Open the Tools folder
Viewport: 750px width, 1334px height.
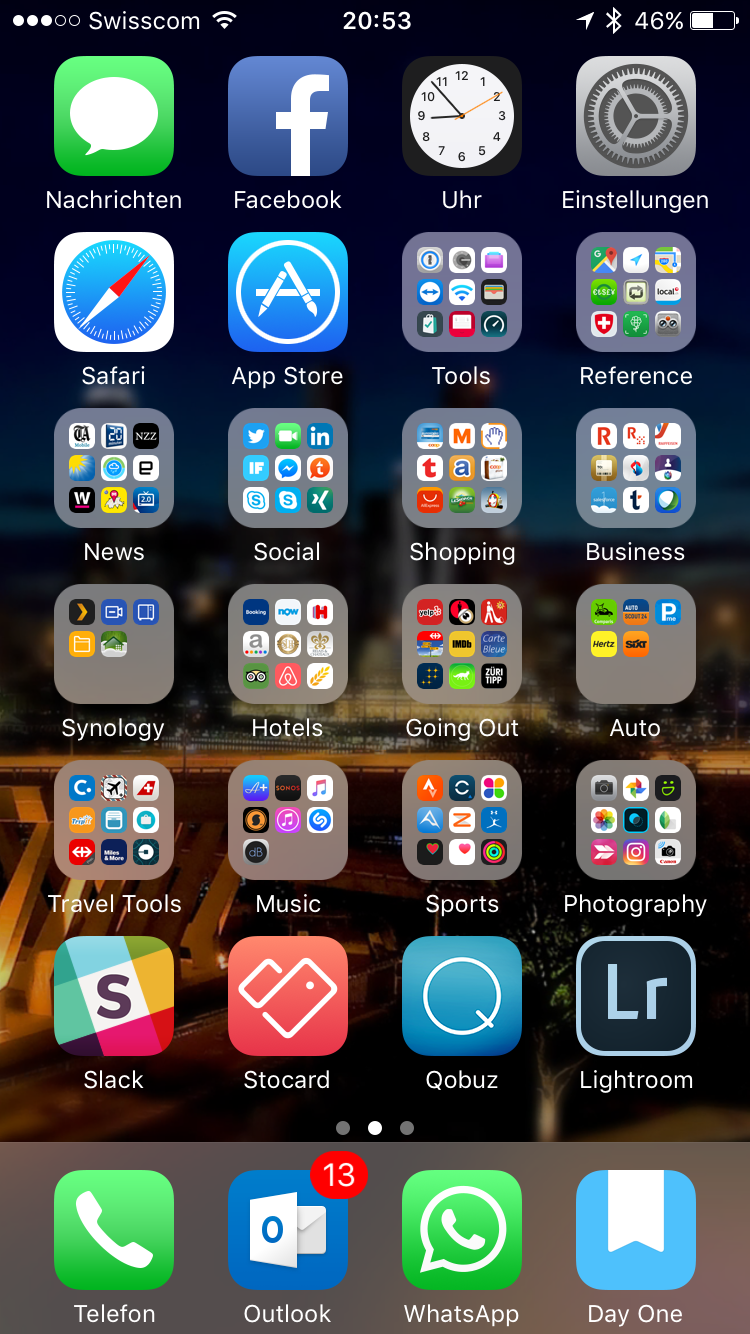tap(462, 292)
